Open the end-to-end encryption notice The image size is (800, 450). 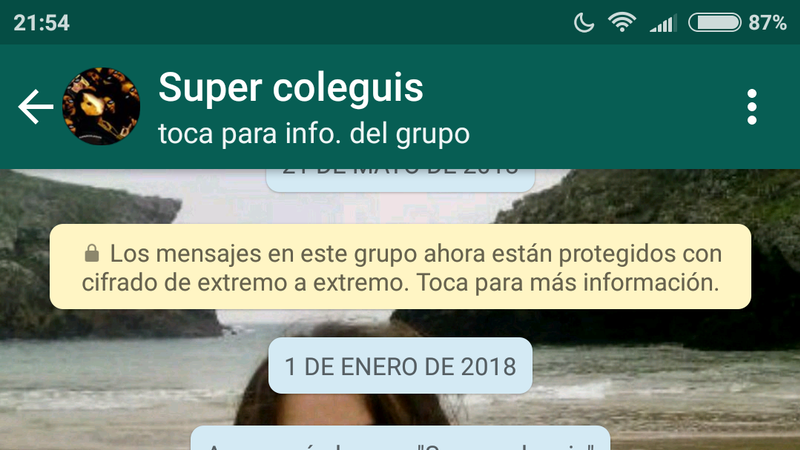(400, 266)
